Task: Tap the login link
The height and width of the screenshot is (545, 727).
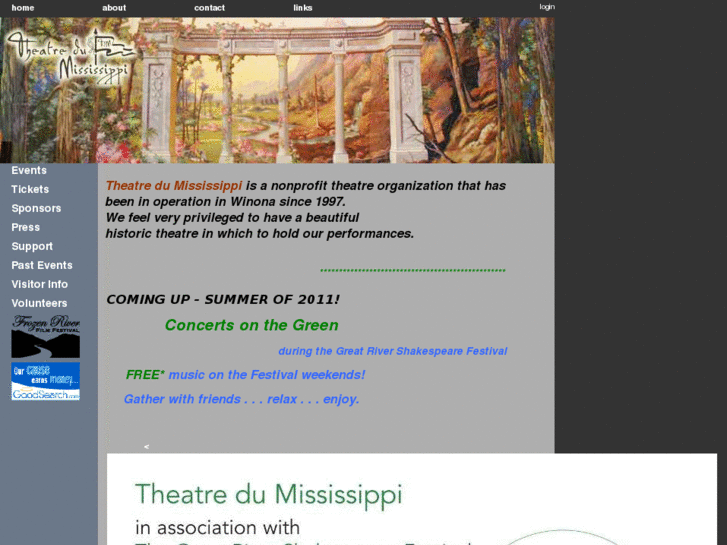Action: click(547, 7)
